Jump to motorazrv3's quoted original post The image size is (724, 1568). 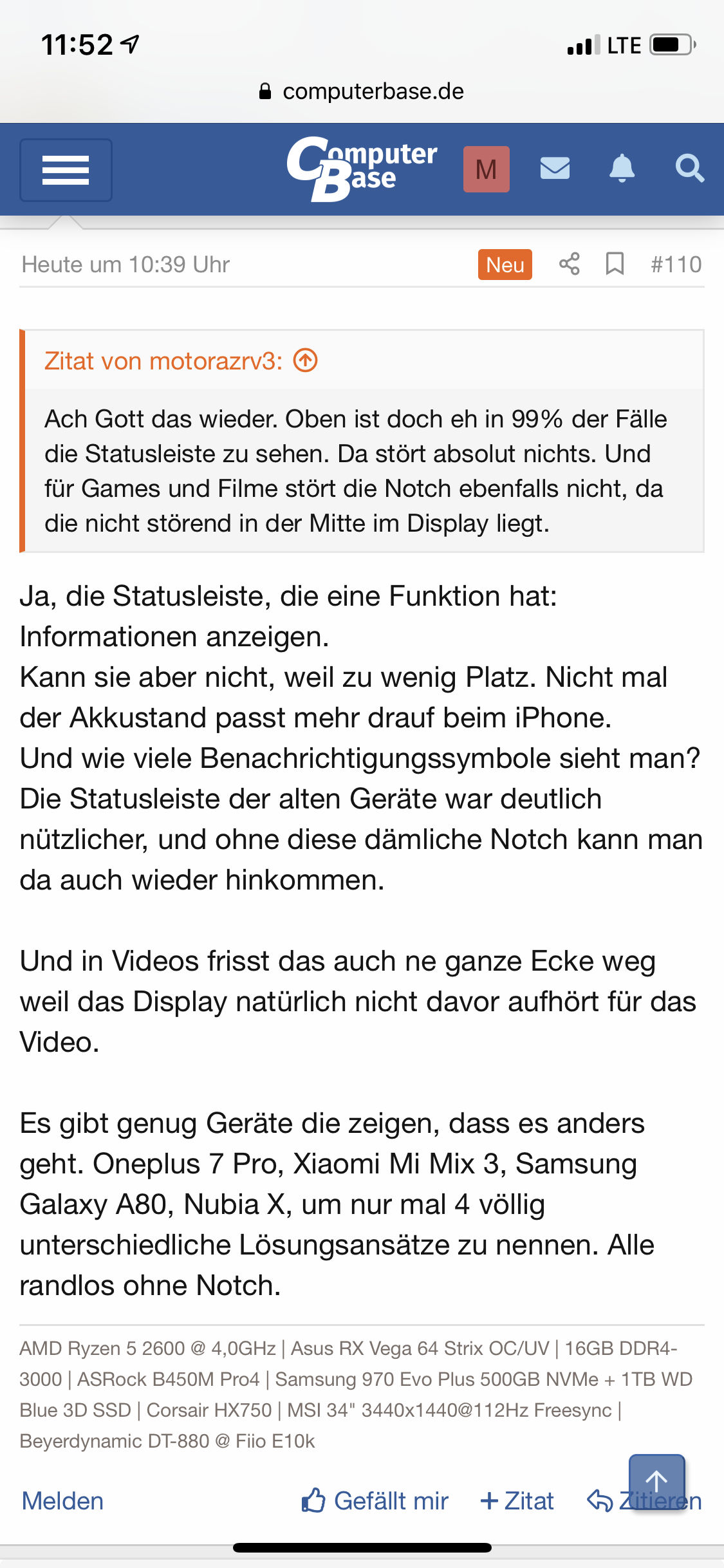point(306,360)
